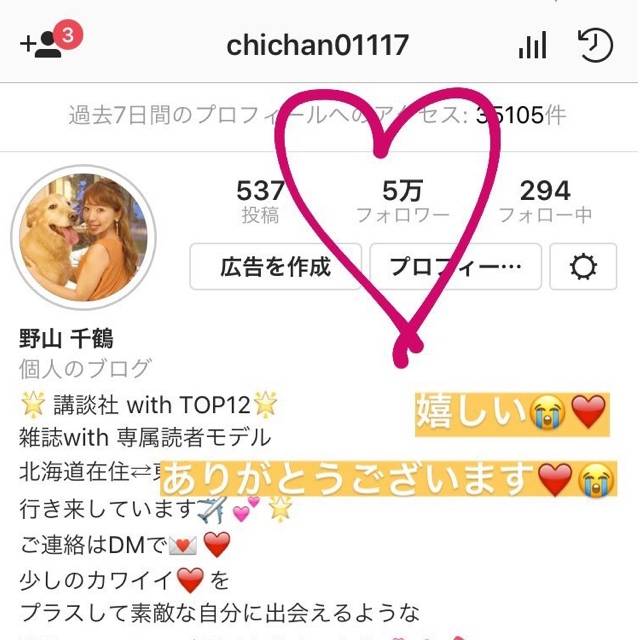
Task: Open the 5万 followers list
Action: 403,200
